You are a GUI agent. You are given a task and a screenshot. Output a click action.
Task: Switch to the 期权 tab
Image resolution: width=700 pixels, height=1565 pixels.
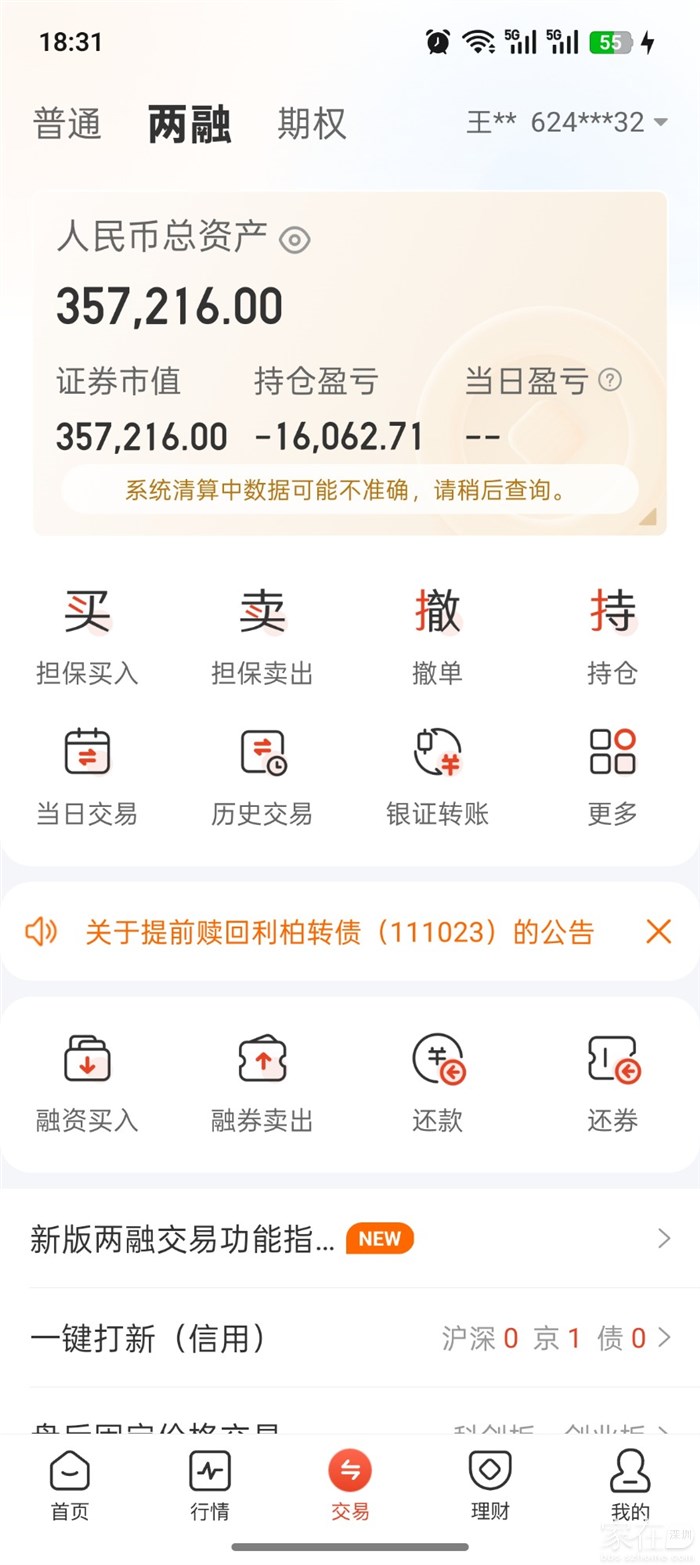[311, 124]
